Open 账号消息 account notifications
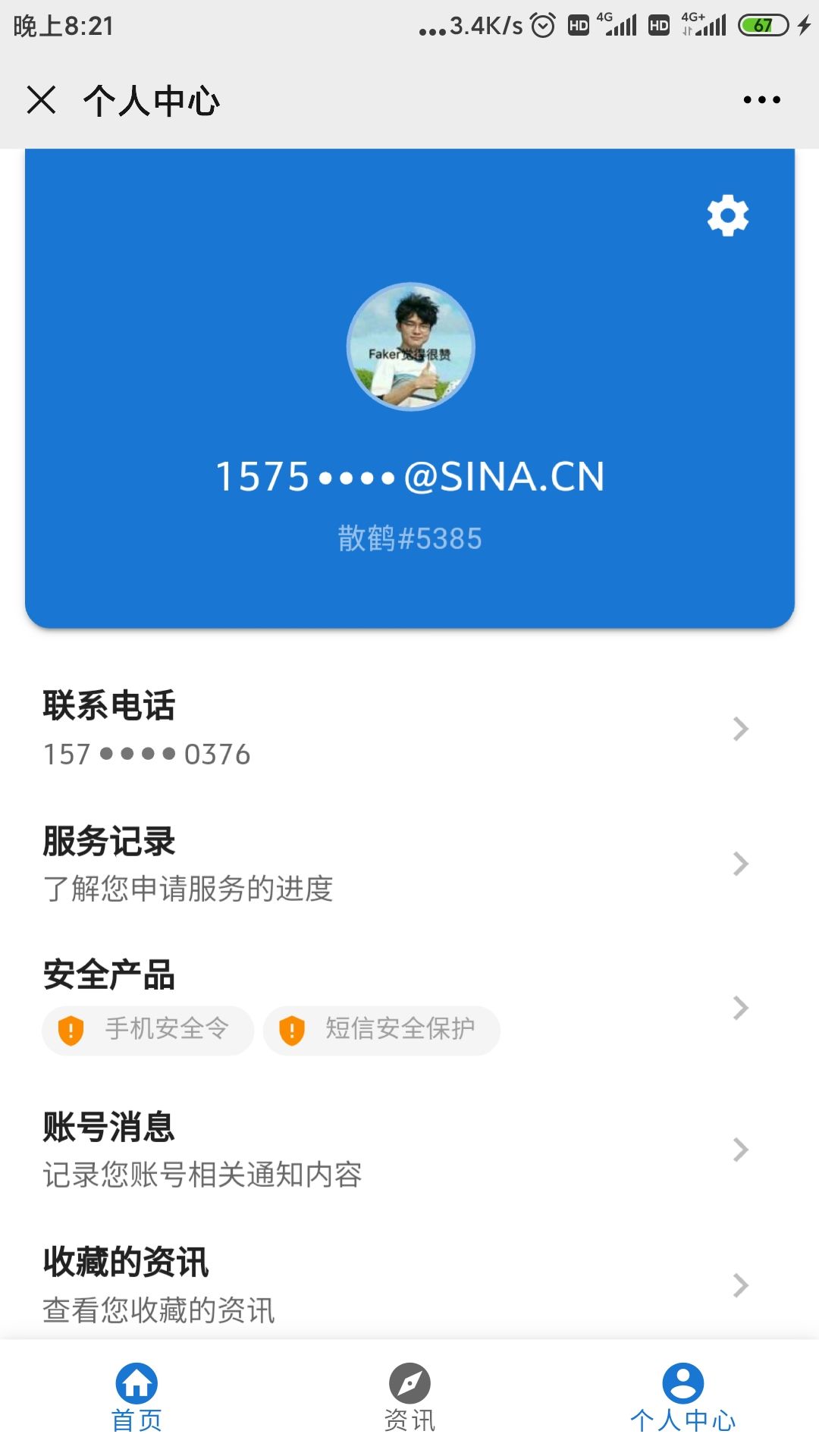 tap(394, 1149)
